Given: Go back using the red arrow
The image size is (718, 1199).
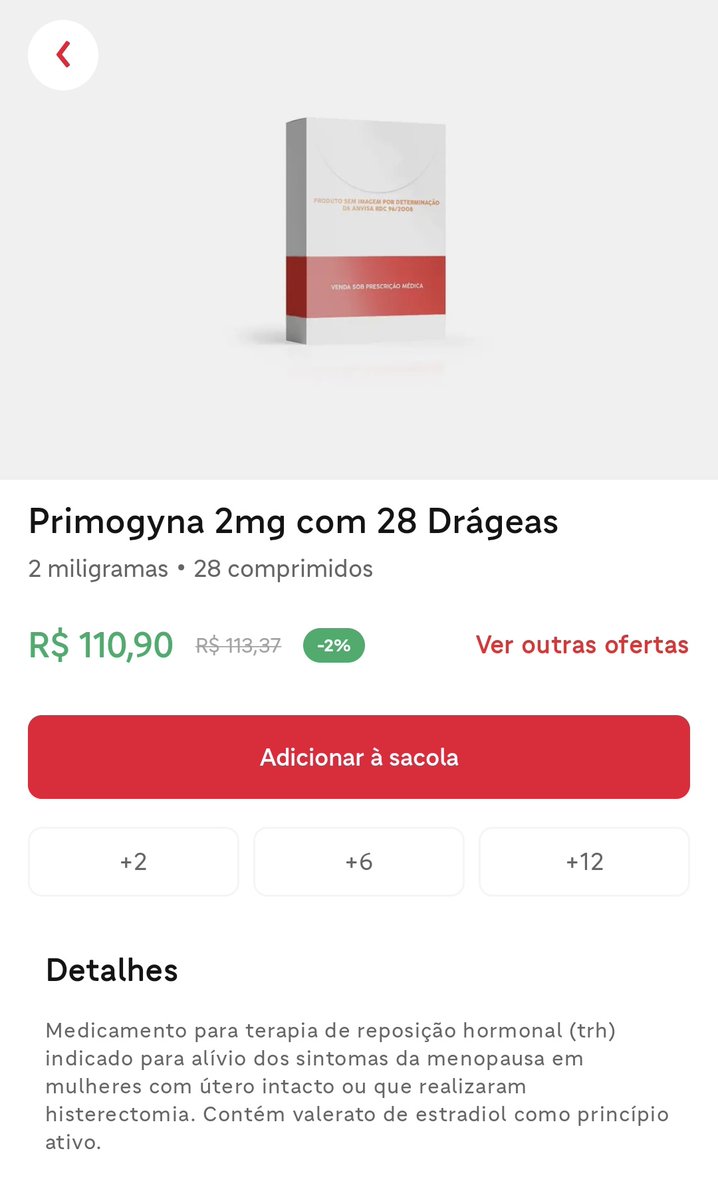Looking at the screenshot, I should click(63, 55).
